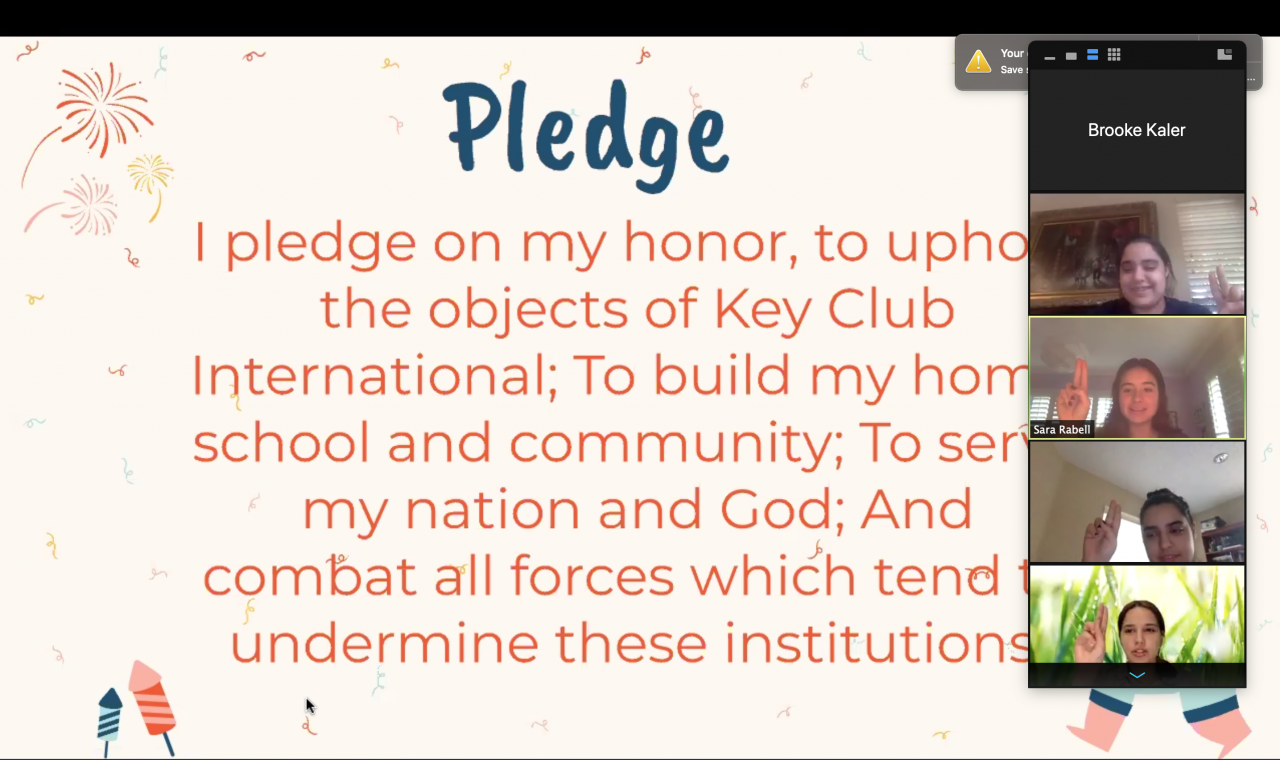Switch to single active speaker video view
This screenshot has height=760, width=1280.
pos(1071,56)
